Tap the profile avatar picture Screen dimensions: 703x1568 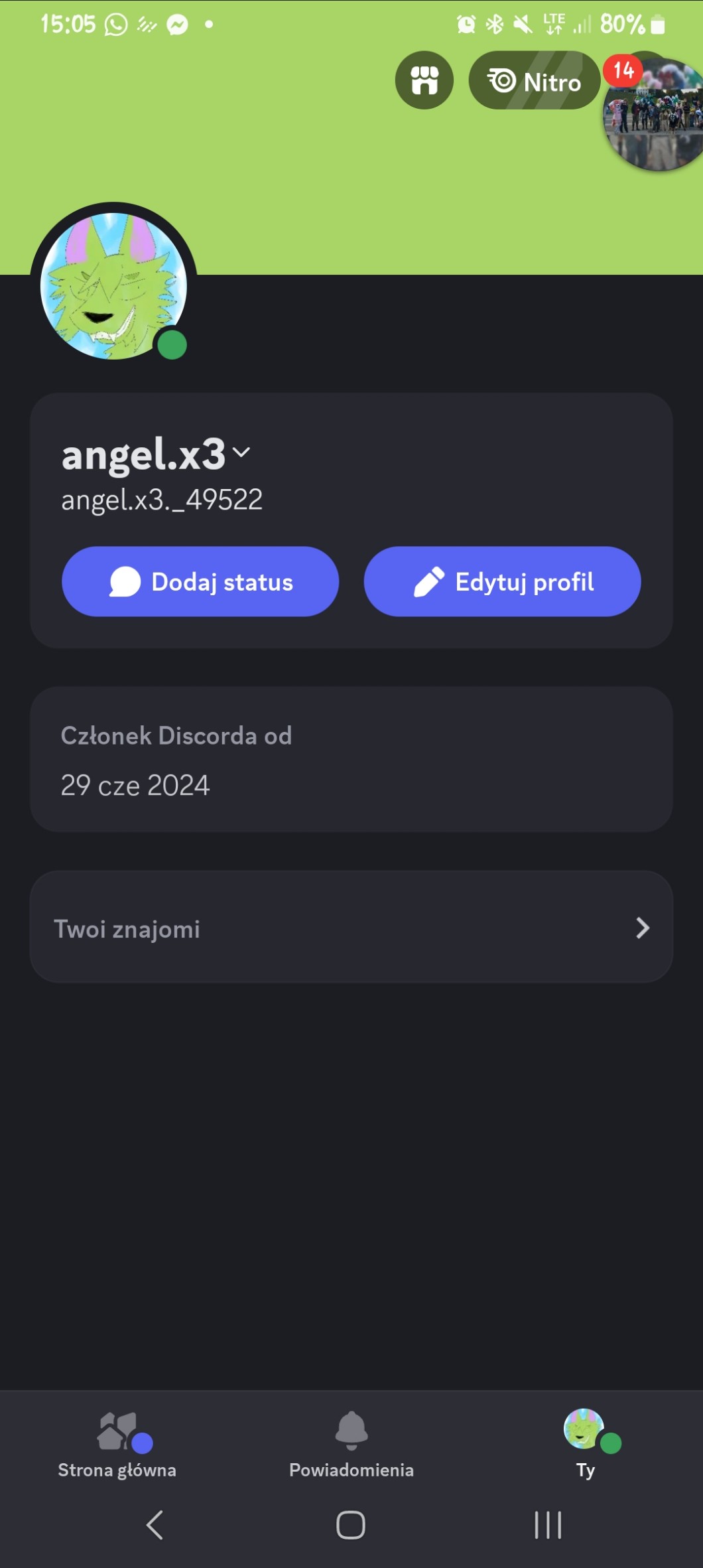(x=113, y=286)
